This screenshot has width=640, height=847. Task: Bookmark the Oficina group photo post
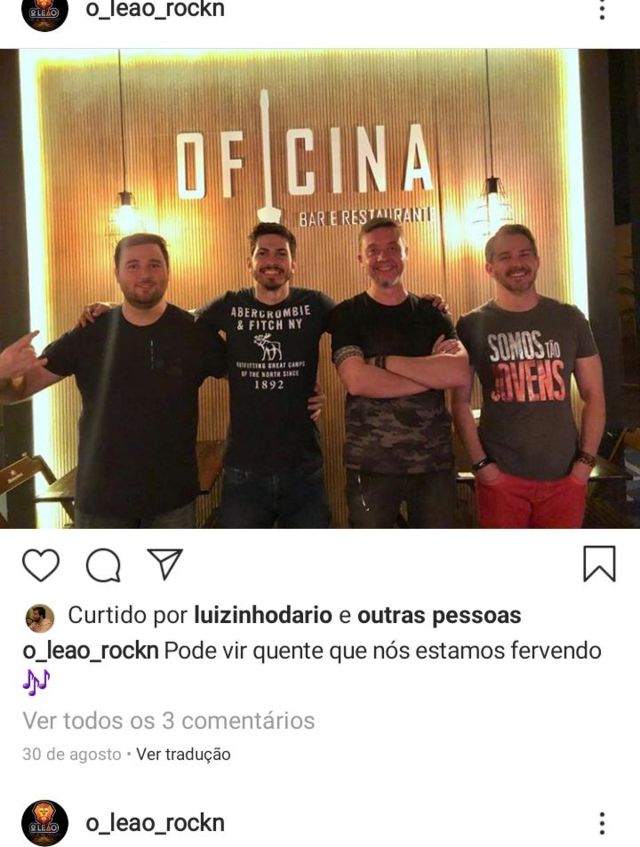[599, 564]
